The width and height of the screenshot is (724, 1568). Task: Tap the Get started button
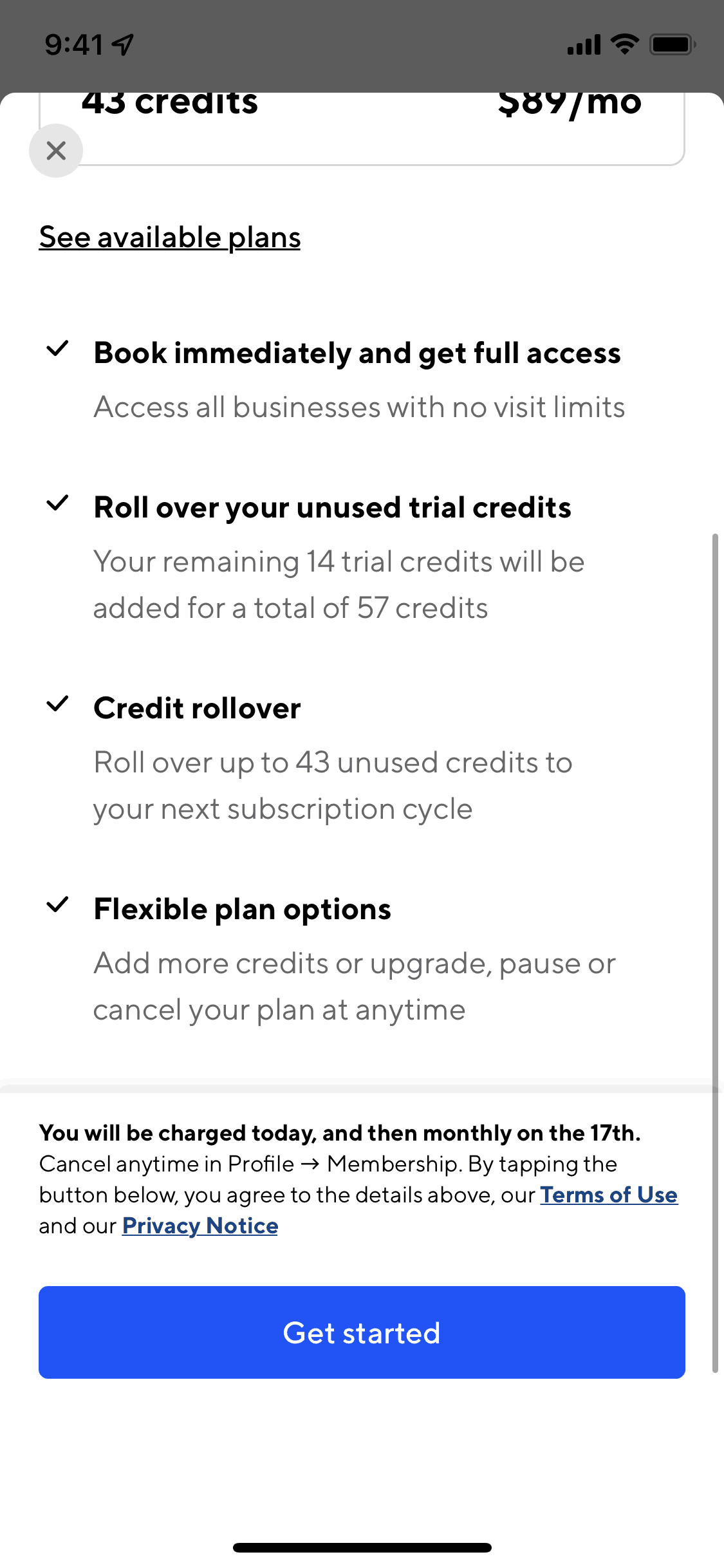362,1332
